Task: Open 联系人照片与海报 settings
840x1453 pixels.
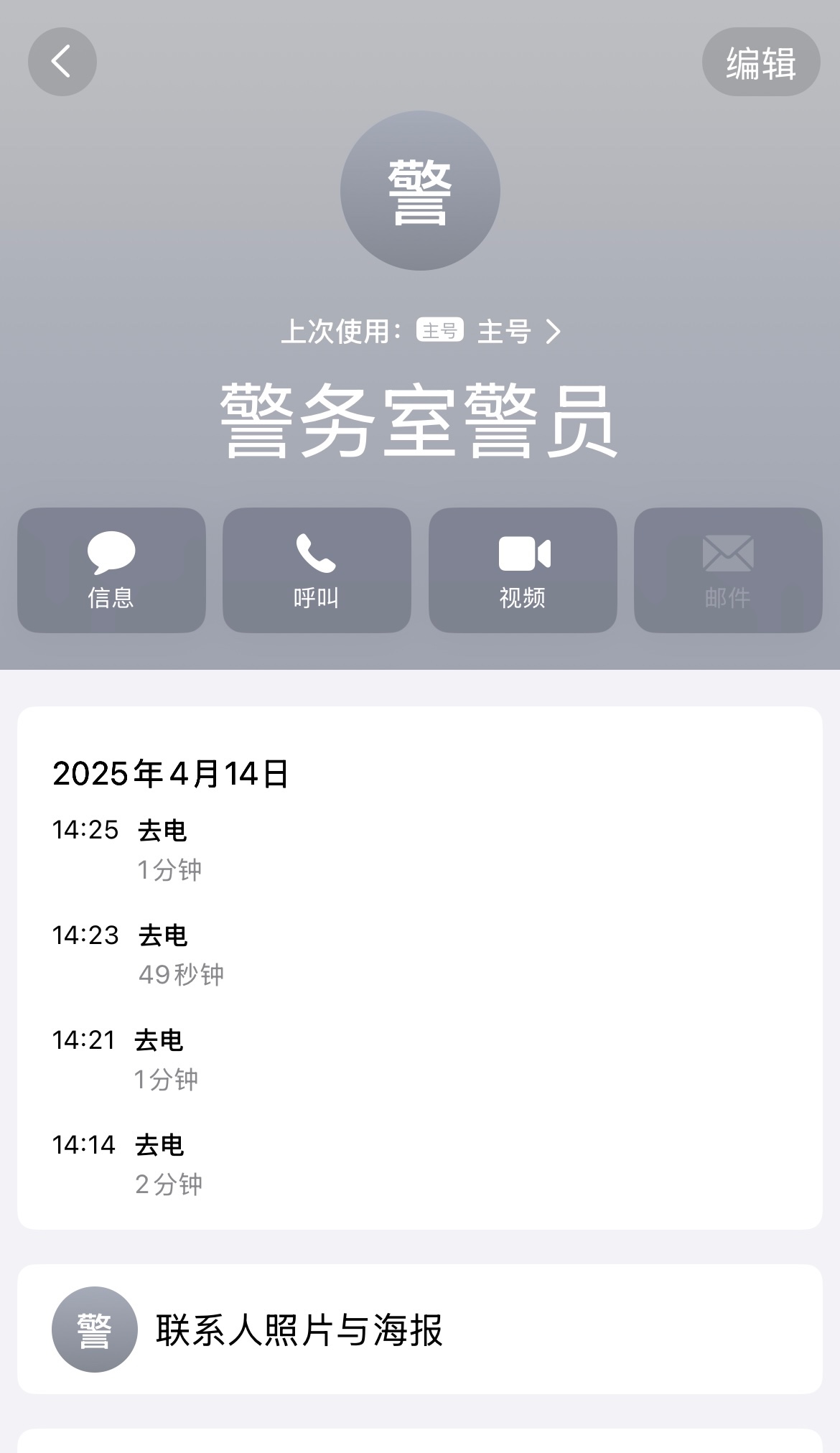Action: [x=419, y=1330]
